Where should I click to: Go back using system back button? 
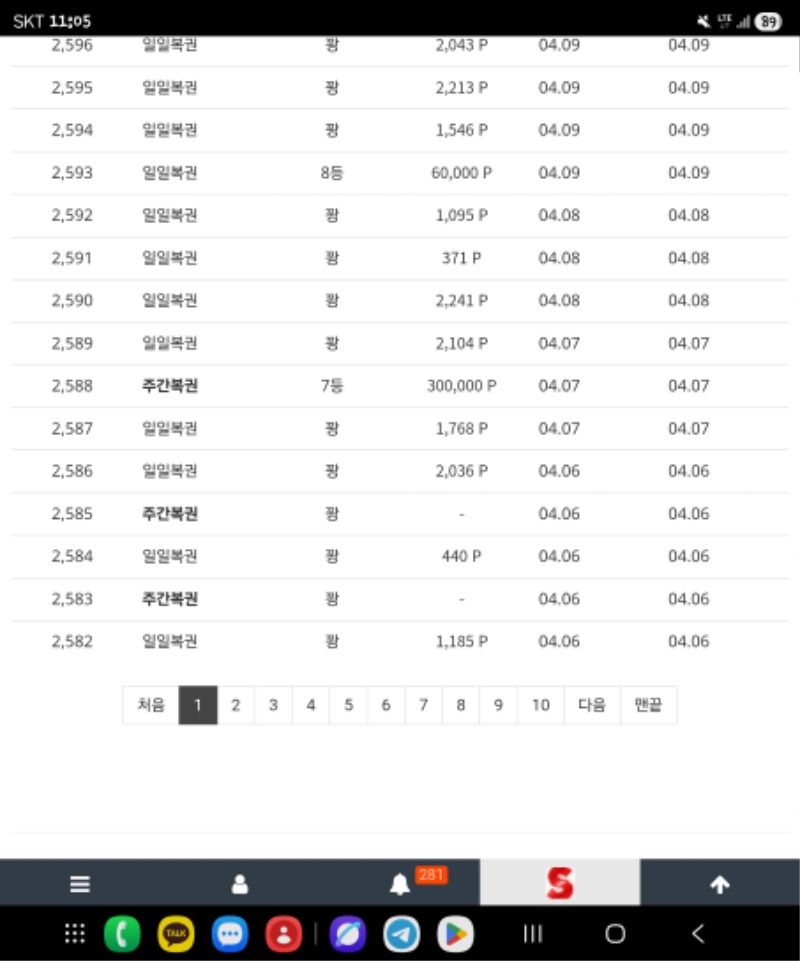click(x=698, y=934)
